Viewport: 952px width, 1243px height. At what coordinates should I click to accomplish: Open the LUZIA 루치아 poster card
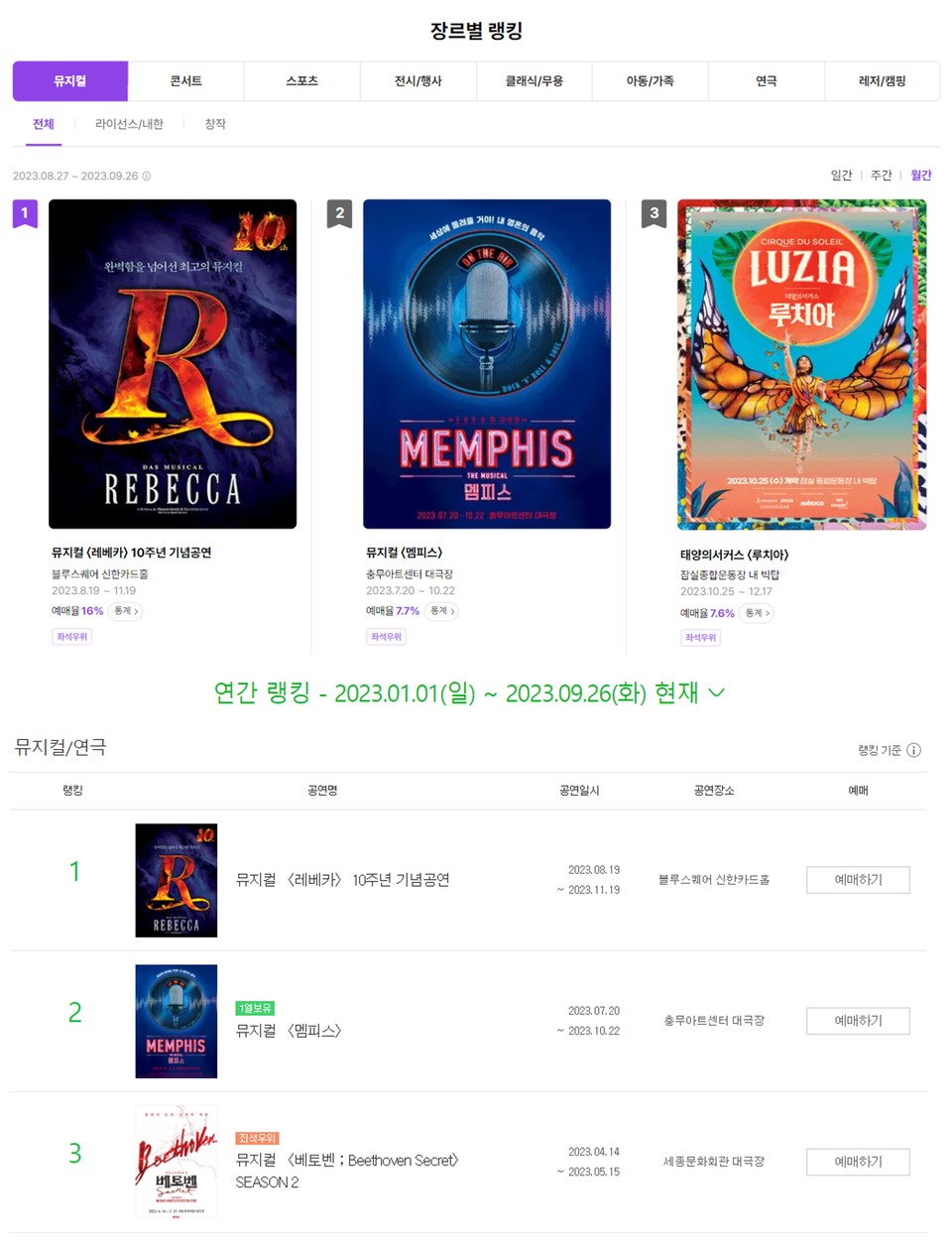tap(801, 363)
